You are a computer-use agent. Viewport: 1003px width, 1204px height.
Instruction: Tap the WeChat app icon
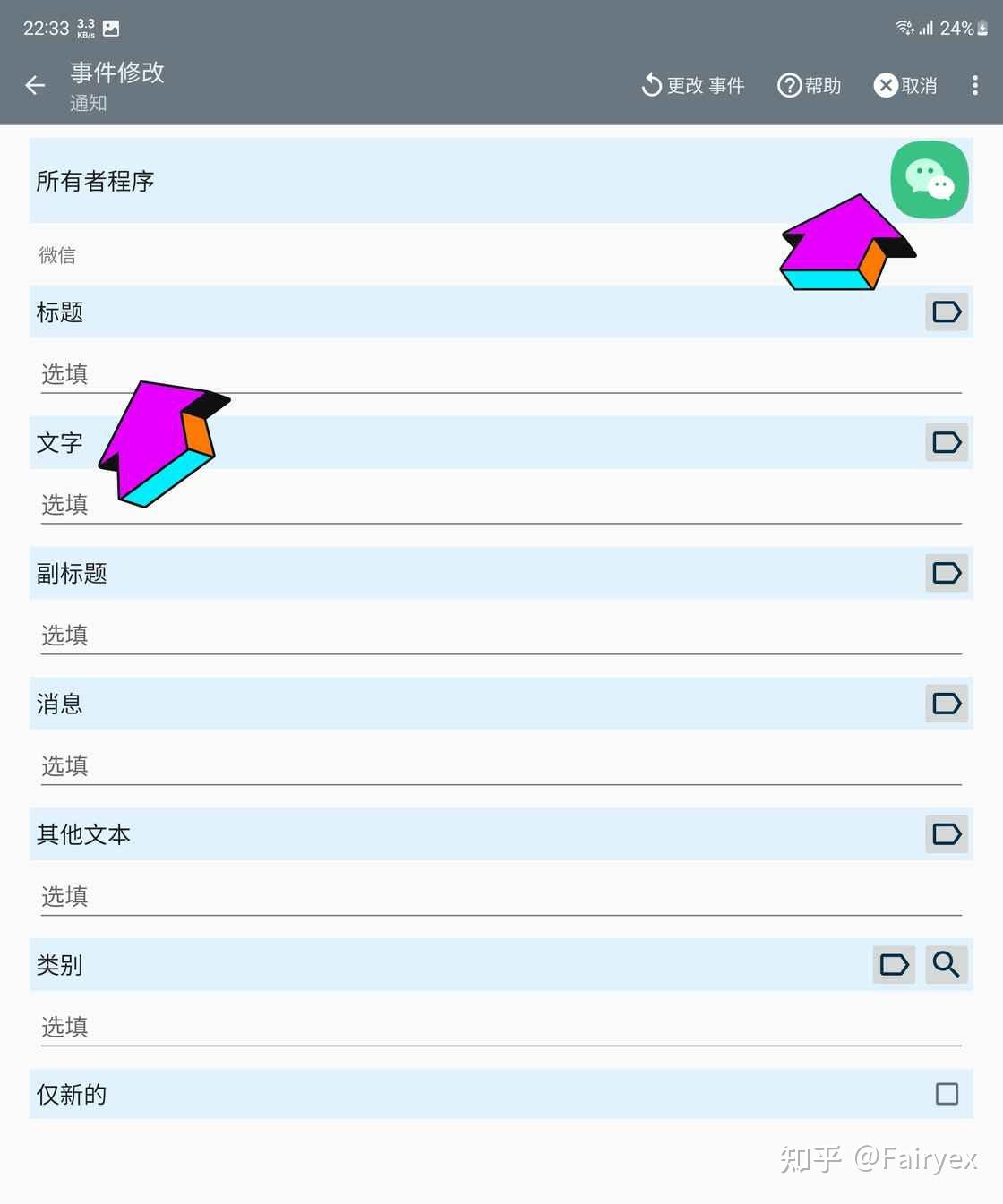click(x=930, y=180)
